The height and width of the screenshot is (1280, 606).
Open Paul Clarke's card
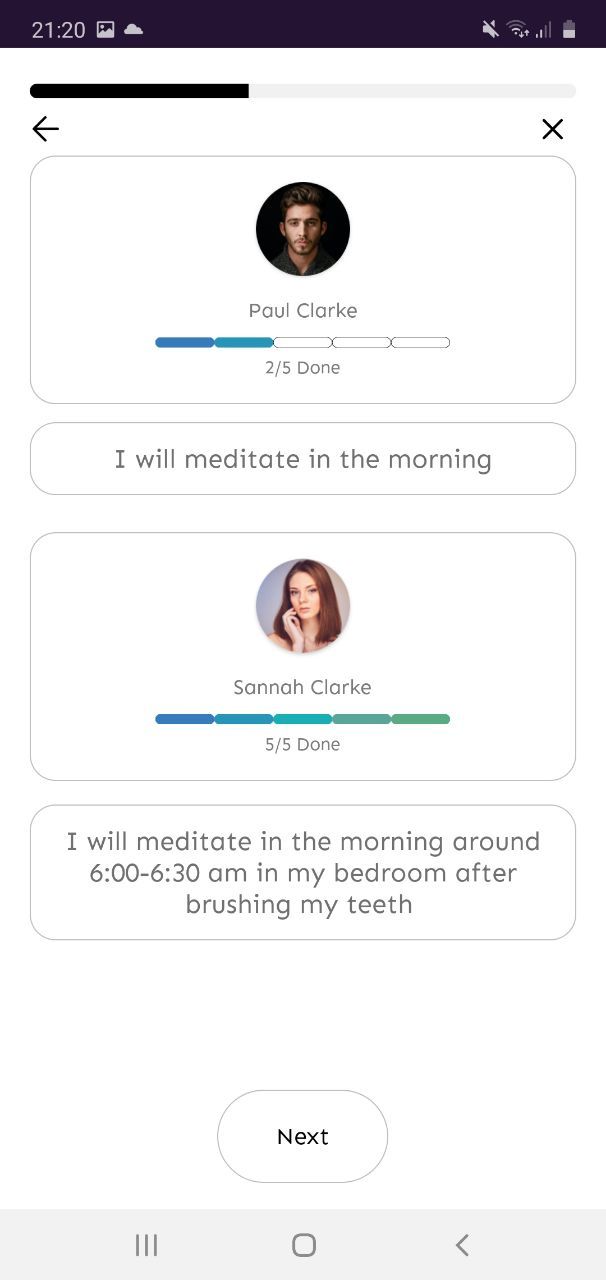pos(302,280)
